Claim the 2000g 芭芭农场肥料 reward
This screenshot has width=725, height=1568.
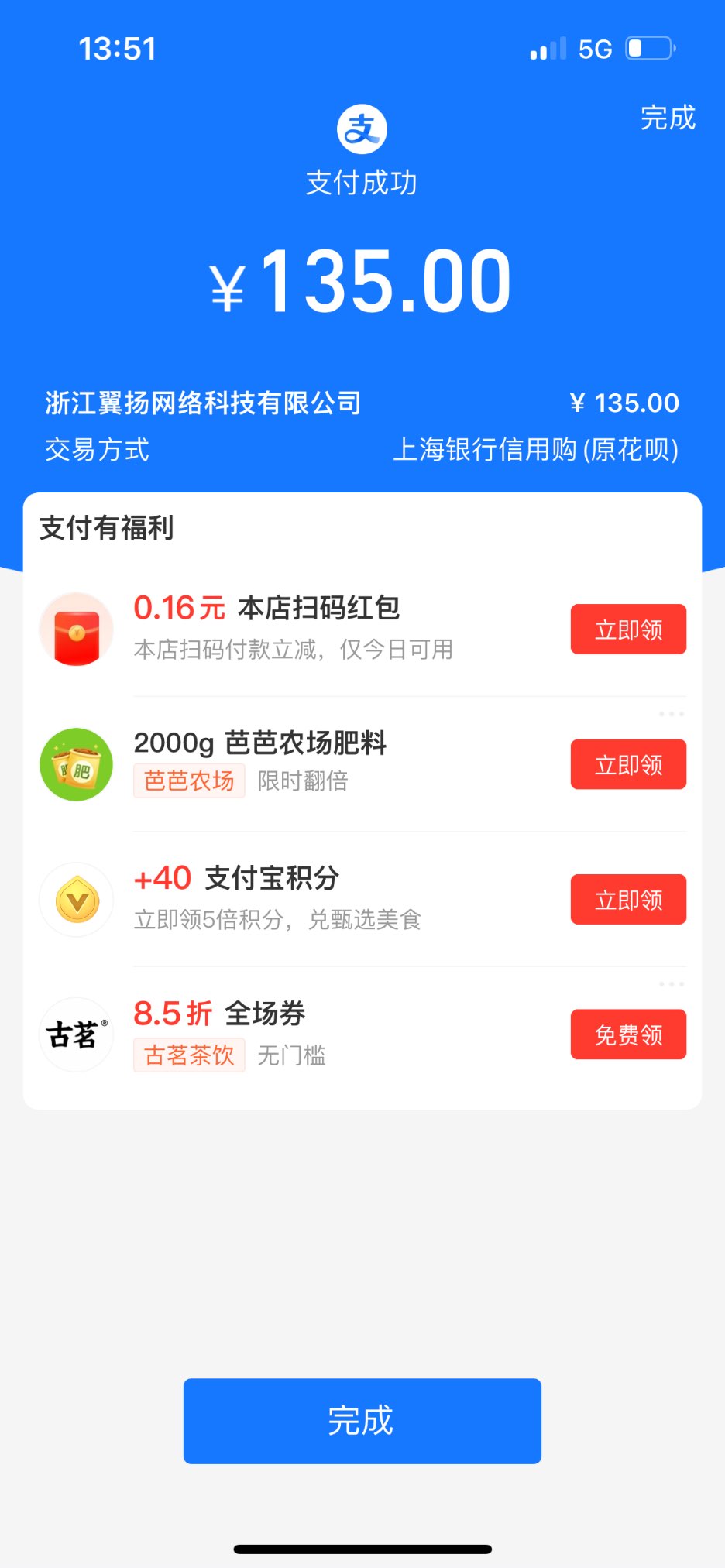pos(628,764)
